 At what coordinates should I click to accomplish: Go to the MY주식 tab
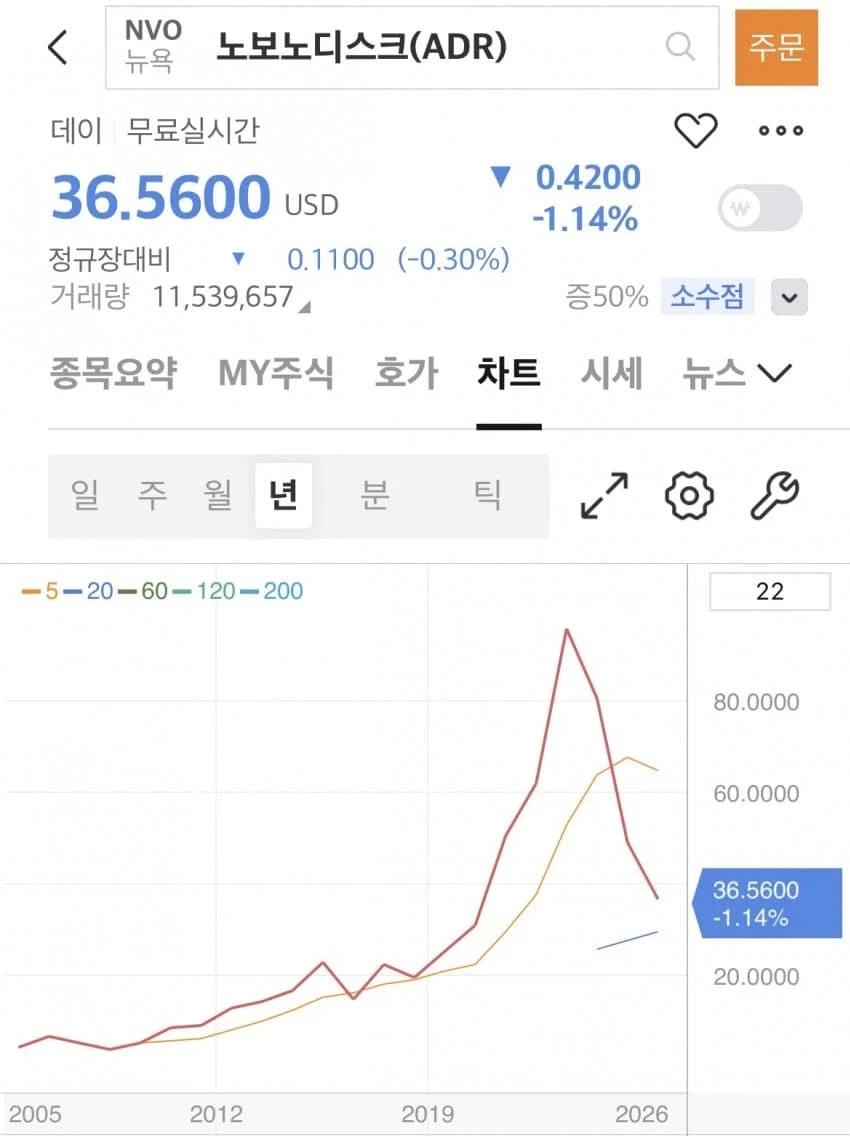pyautogui.click(x=278, y=372)
